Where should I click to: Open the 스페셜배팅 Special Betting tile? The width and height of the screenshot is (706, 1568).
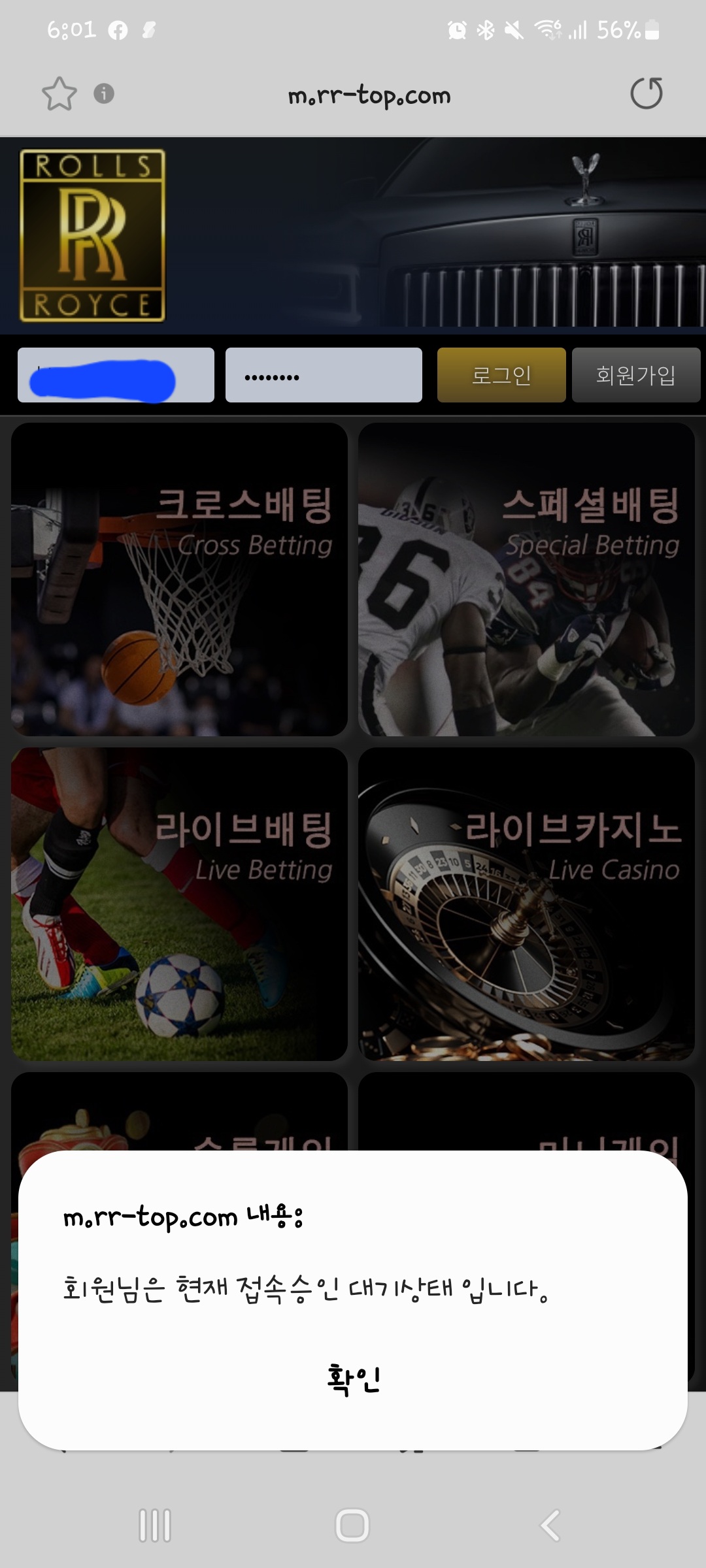click(x=526, y=580)
